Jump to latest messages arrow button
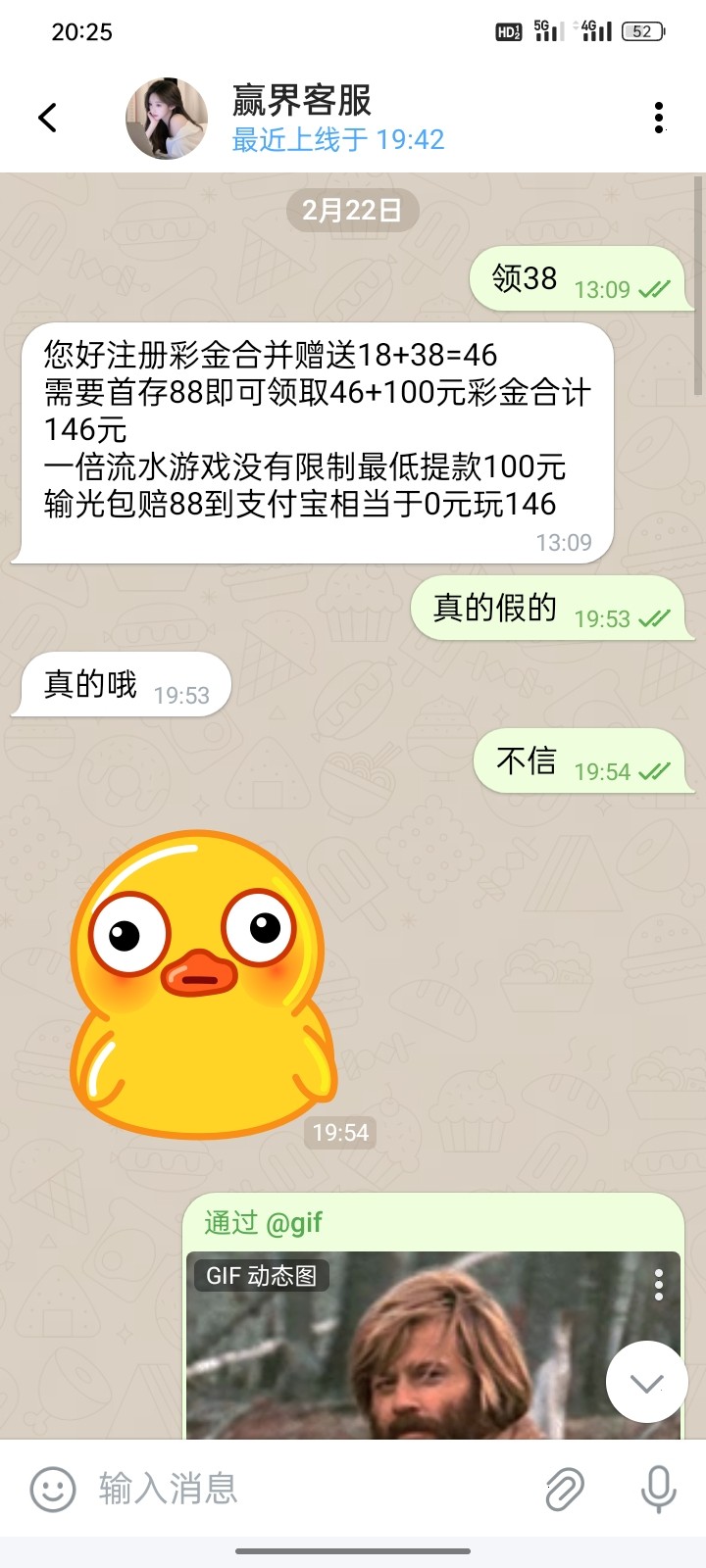The image size is (706, 1568). [646, 1382]
